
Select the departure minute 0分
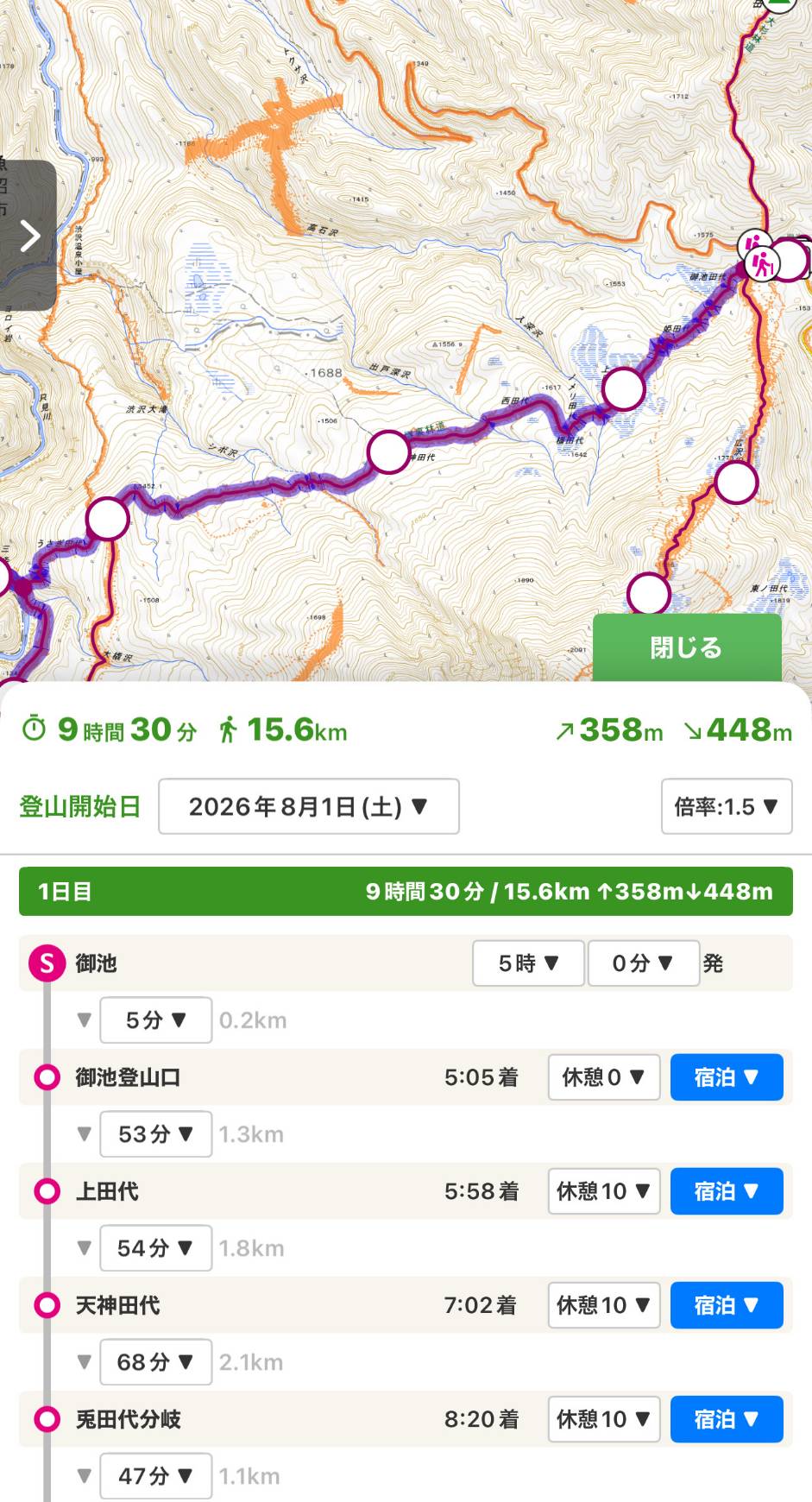643,963
